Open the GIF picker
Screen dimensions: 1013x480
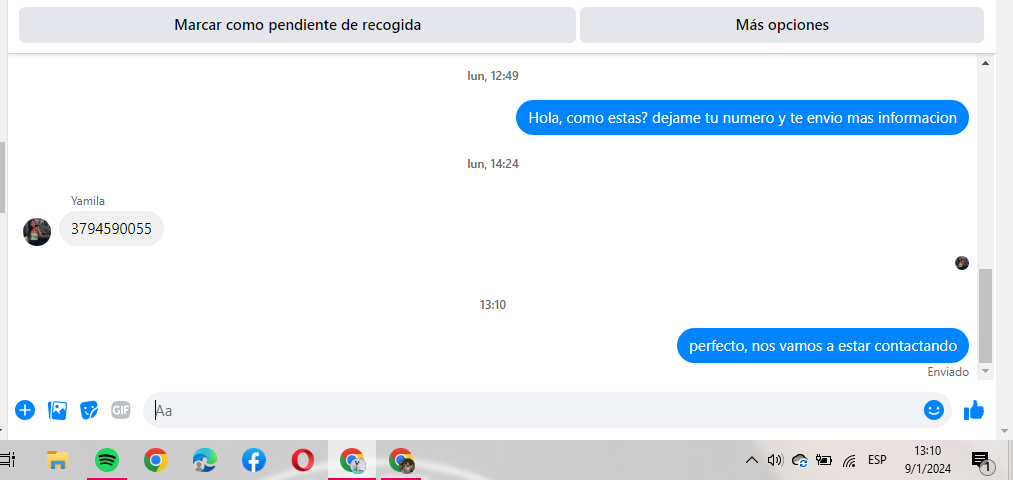tap(121, 410)
